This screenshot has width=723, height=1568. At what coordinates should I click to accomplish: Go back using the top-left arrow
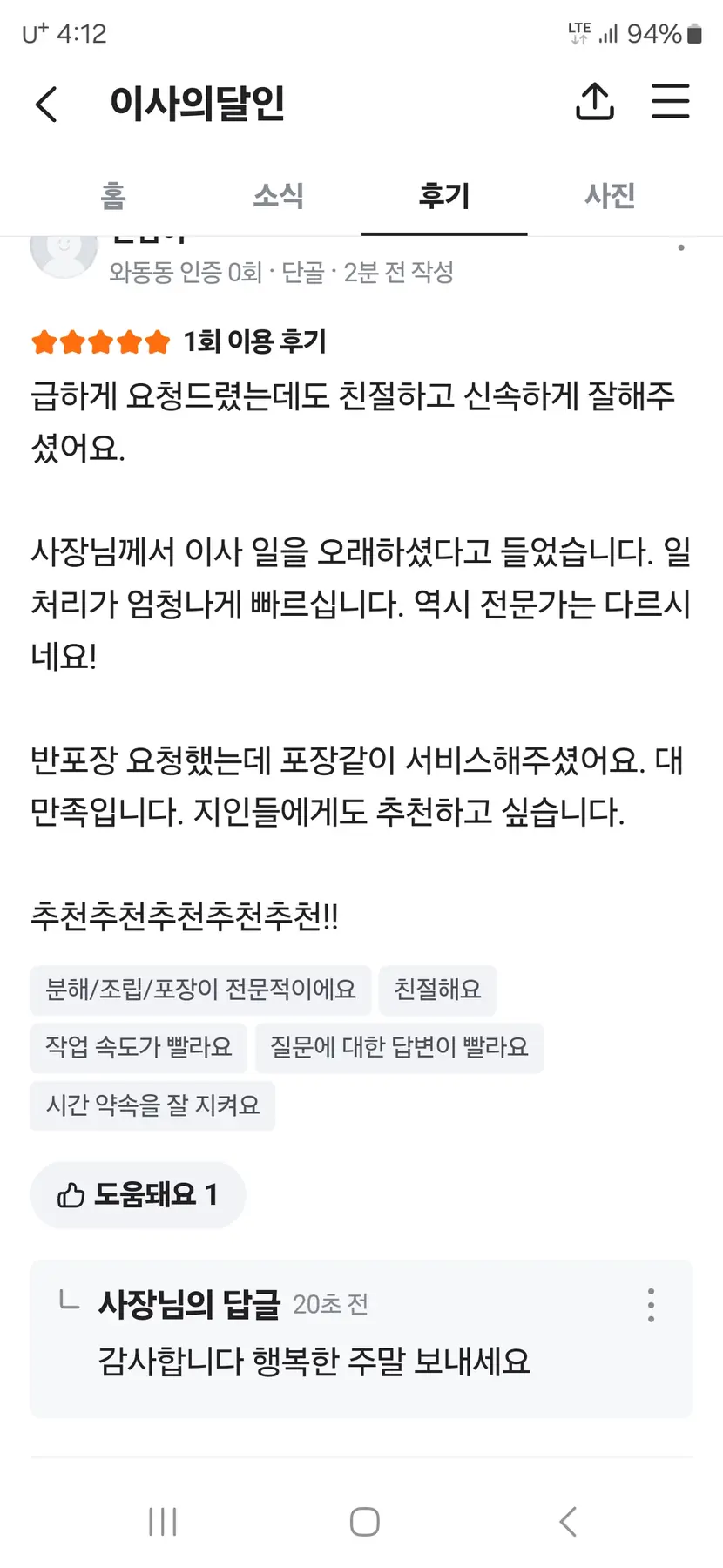tap(47, 104)
